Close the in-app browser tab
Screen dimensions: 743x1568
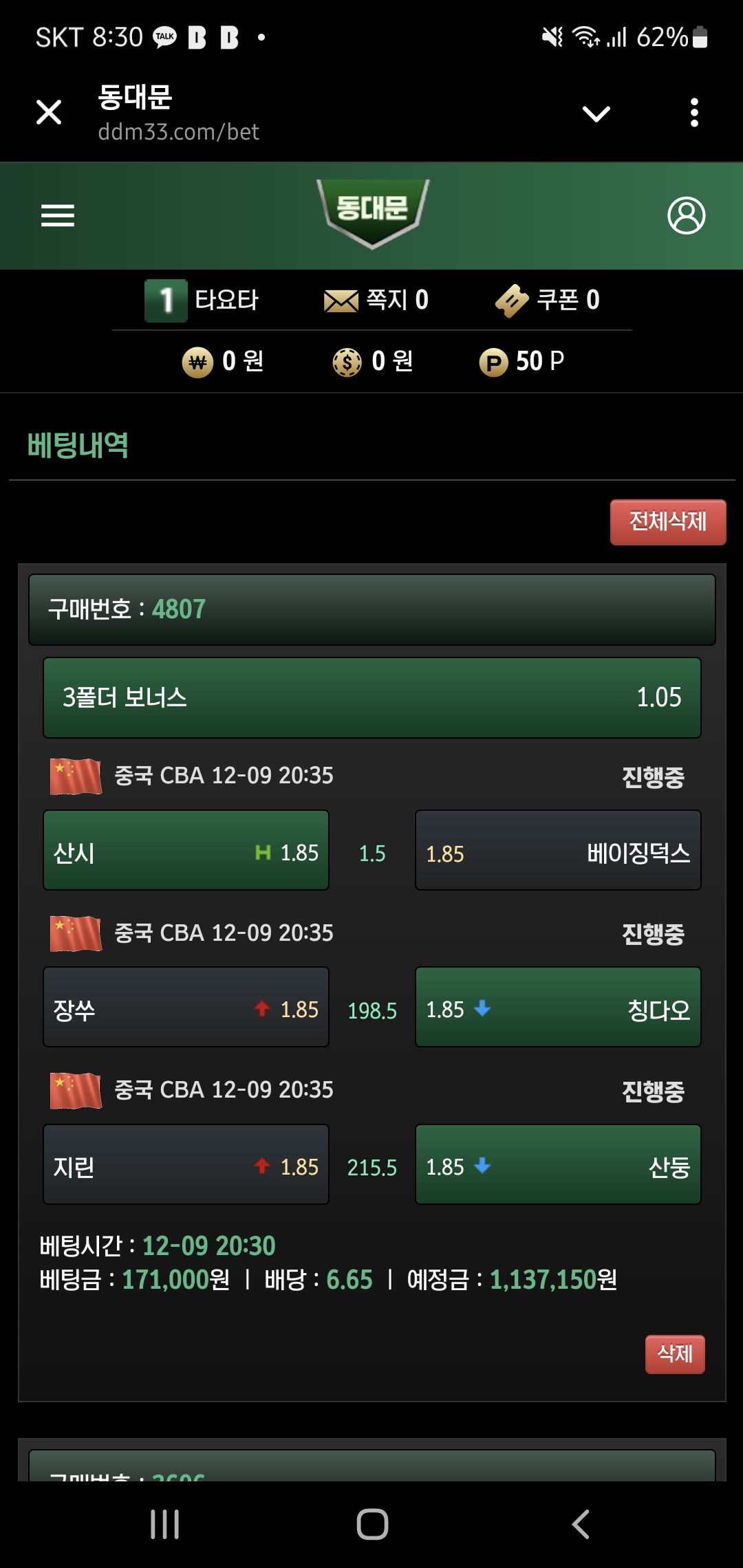pos(49,112)
